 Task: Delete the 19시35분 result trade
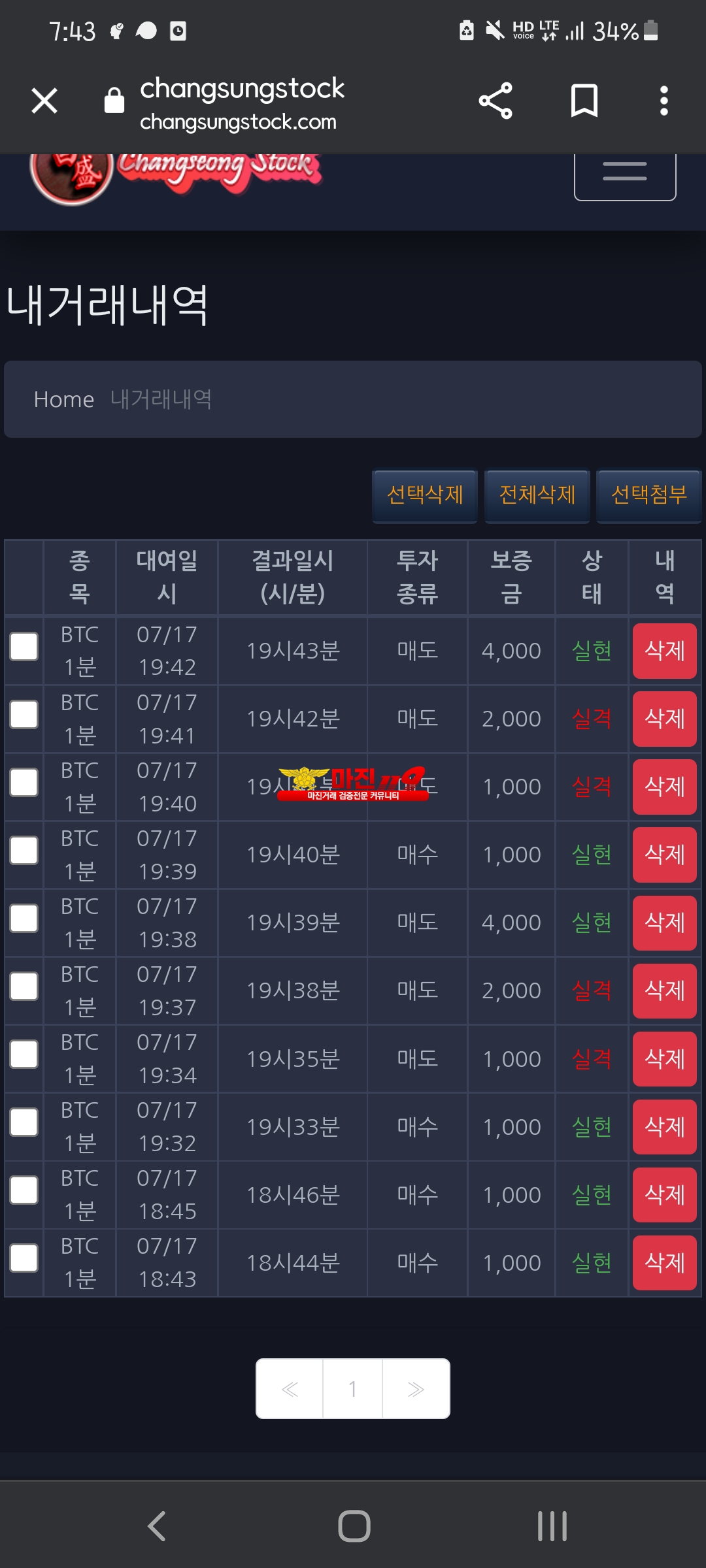tap(665, 1058)
